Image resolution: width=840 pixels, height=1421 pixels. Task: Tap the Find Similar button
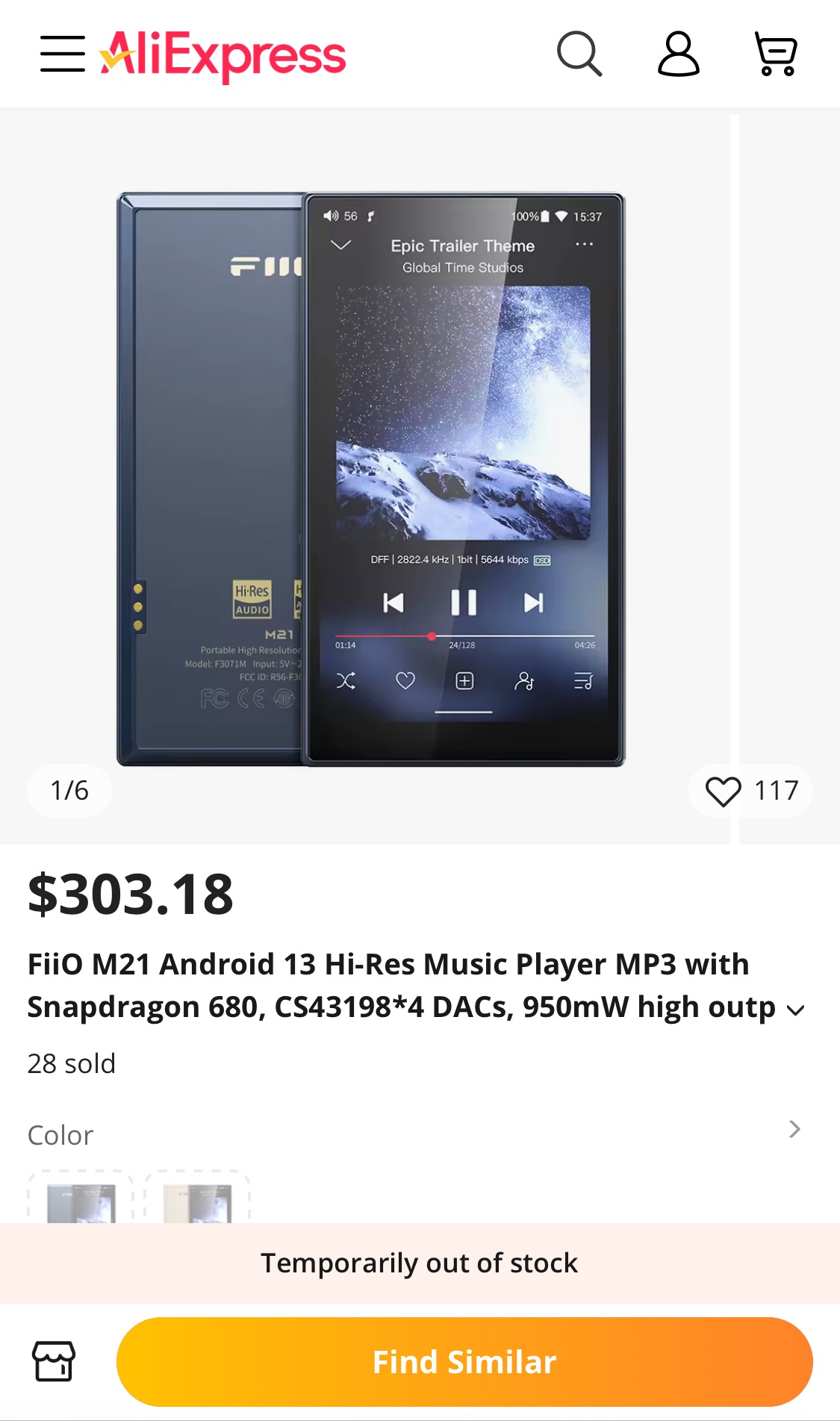464,1362
